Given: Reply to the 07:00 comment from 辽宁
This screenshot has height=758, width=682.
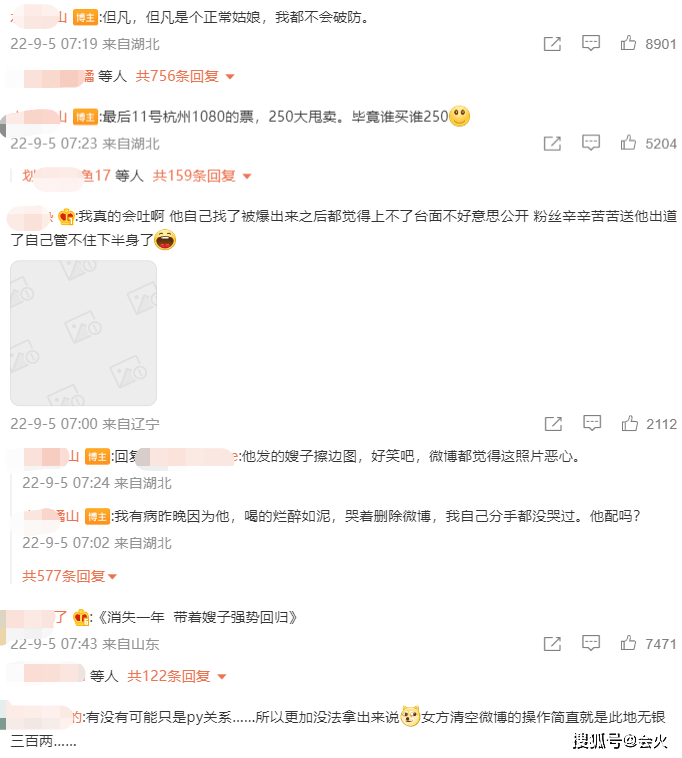Looking at the screenshot, I should pos(591,424).
